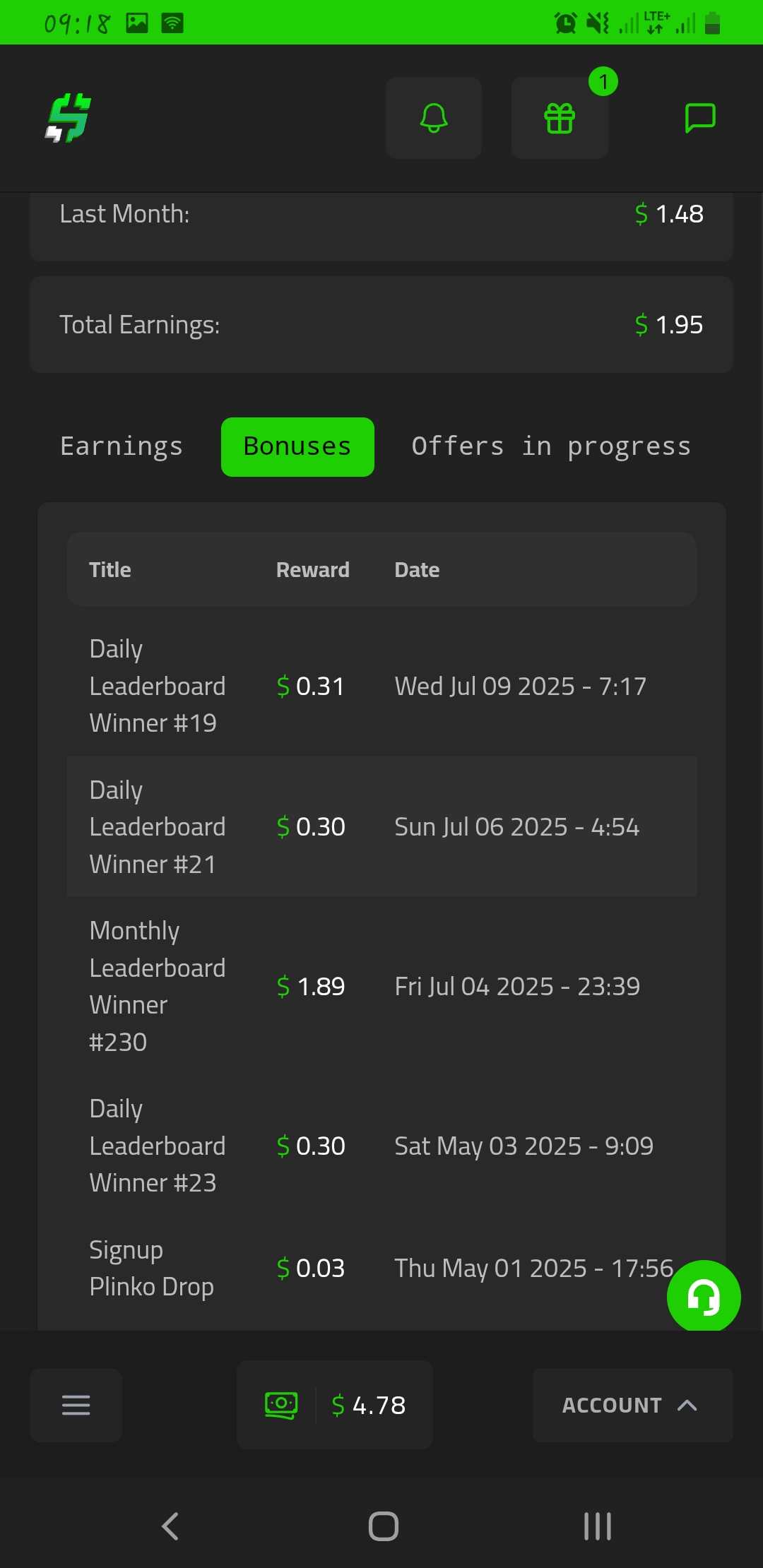Open the support headset button

704,1297
